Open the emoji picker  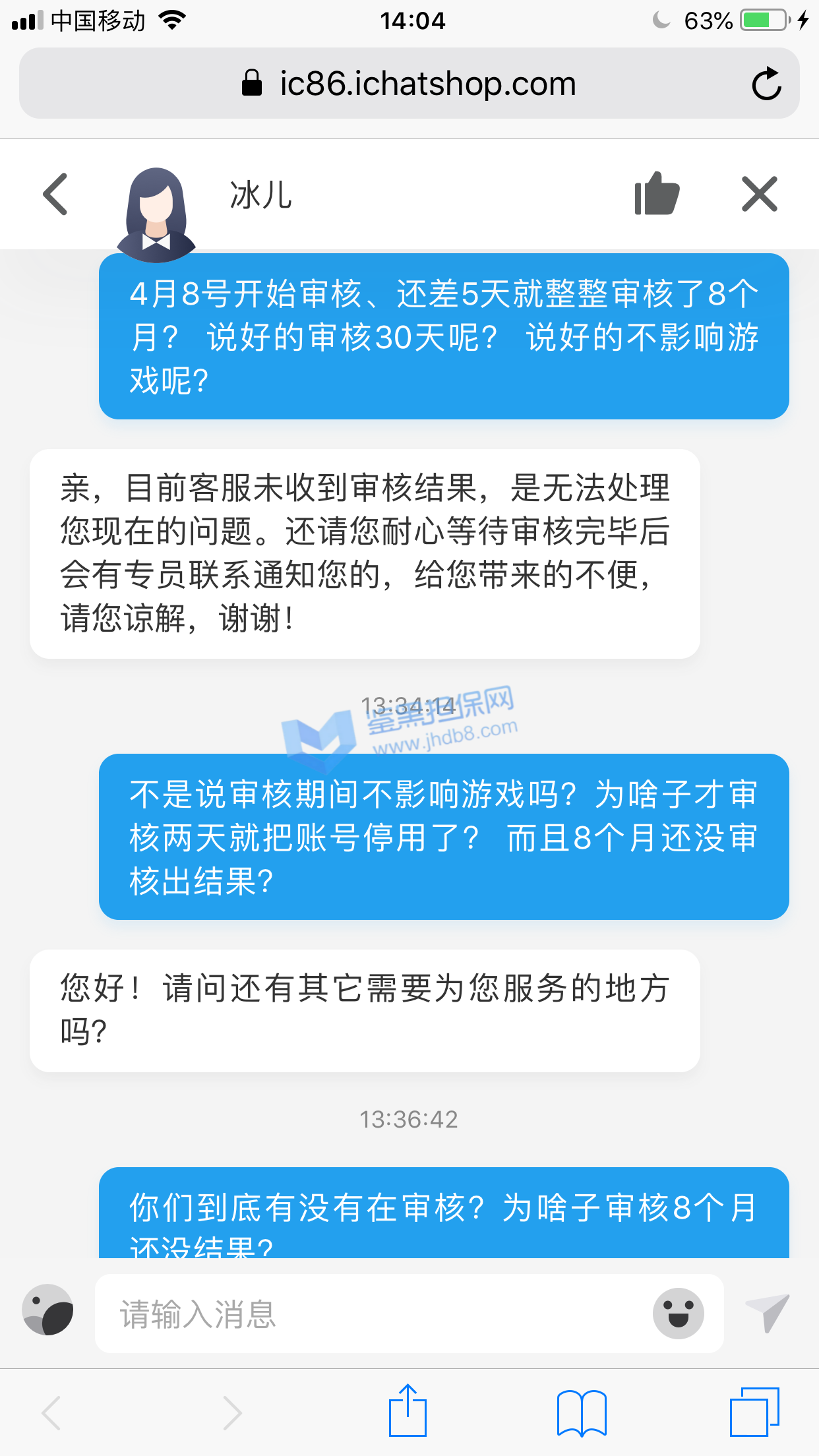coord(678,1313)
